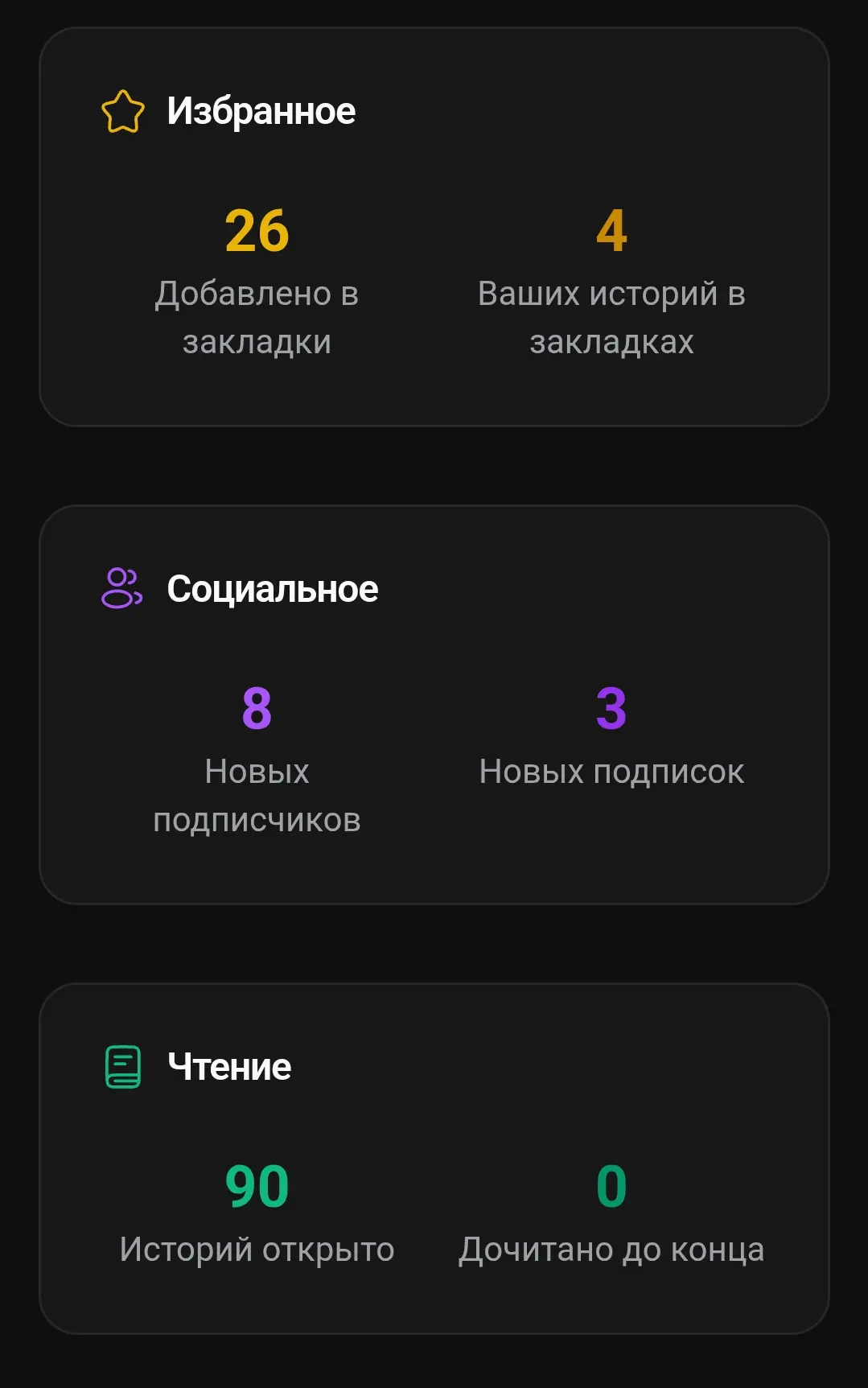Select the Чтение section title
This screenshot has height=1388, width=868.
click(x=228, y=1068)
